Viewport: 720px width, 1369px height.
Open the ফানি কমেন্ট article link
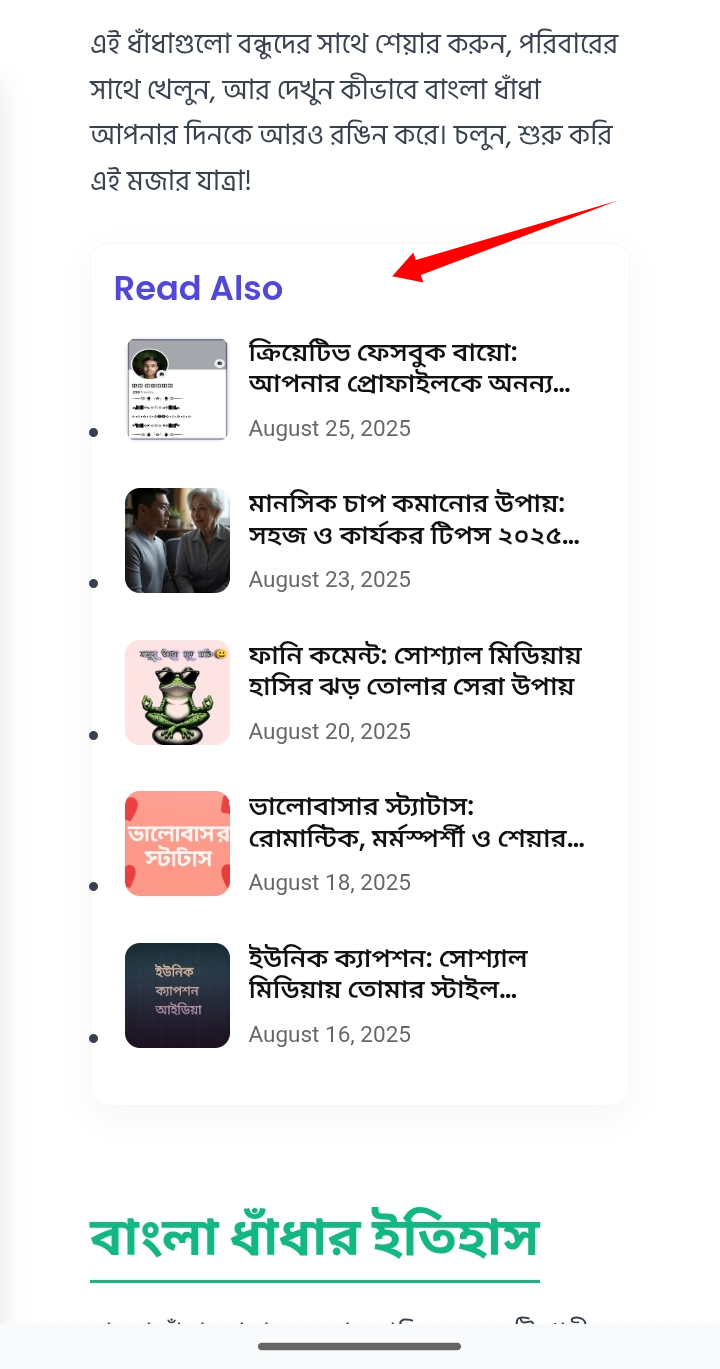point(415,671)
